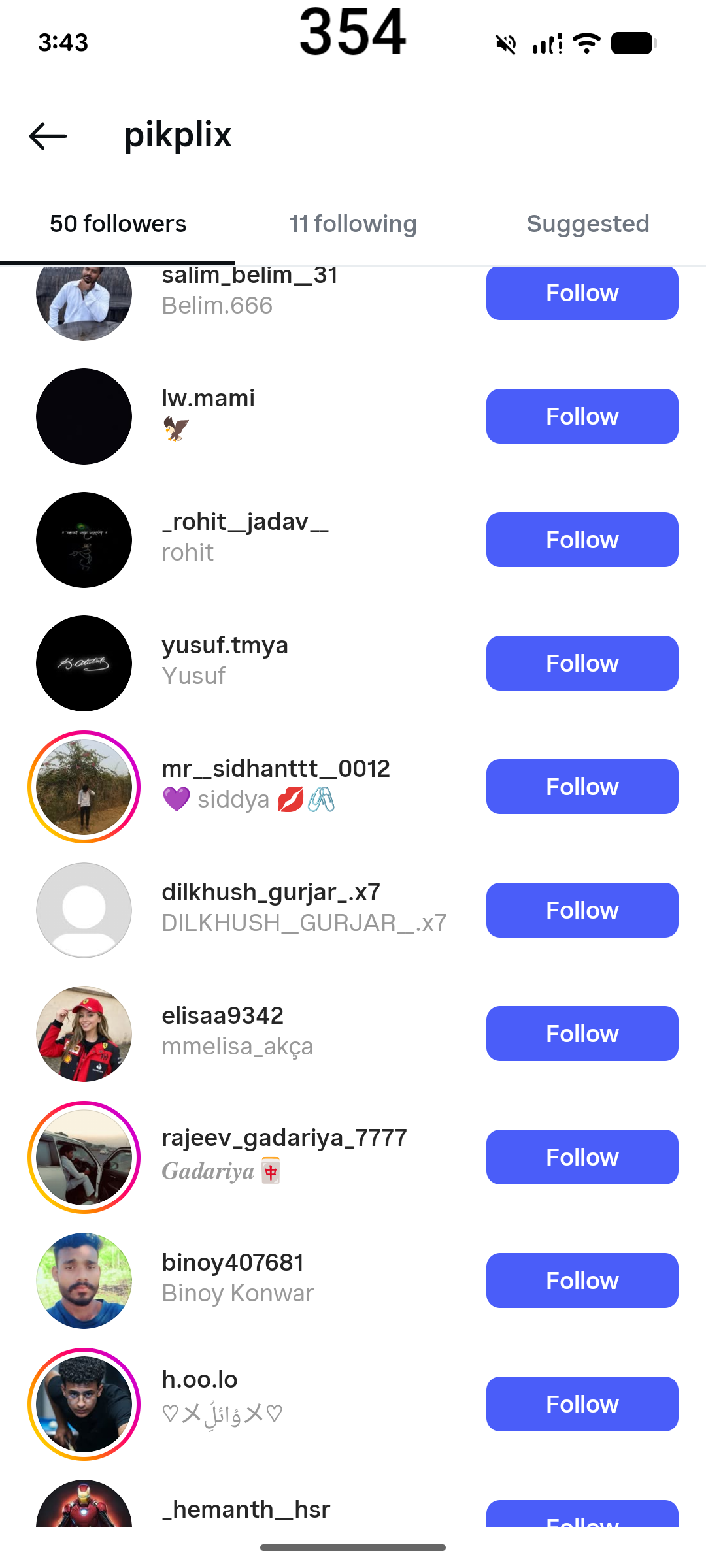The height and width of the screenshot is (1568, 706).
Task: Open elisaa9342's profile
Action: click(x=223, y=1017)
